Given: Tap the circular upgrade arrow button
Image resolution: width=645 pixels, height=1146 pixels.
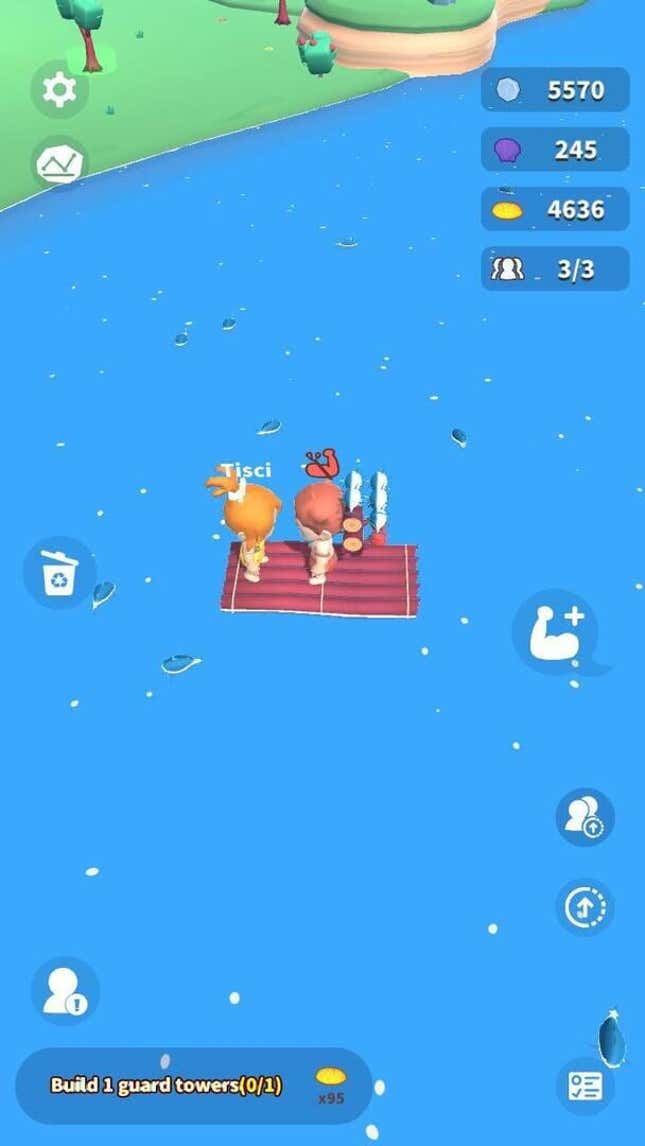Looking at the screenshot, I should click(x=584, y=907).
